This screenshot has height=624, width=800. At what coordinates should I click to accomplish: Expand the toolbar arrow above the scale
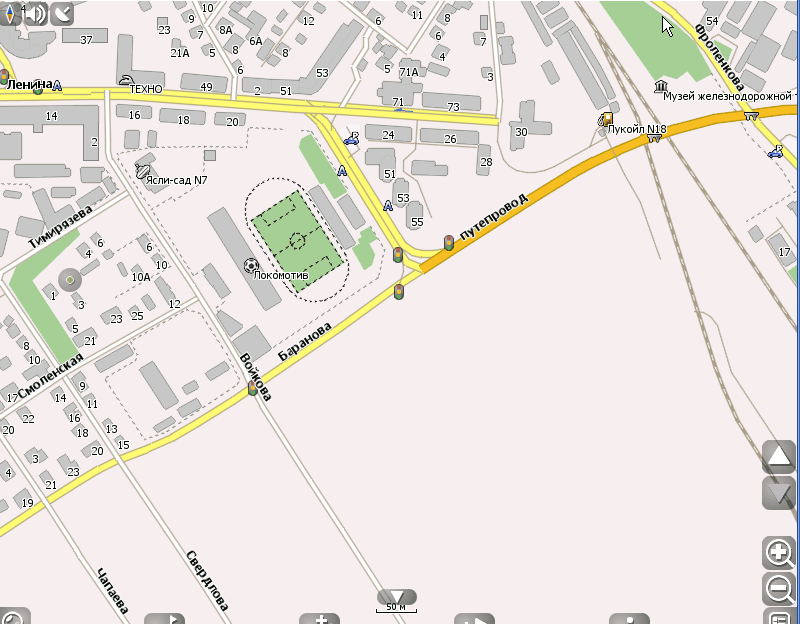[397, 595]
